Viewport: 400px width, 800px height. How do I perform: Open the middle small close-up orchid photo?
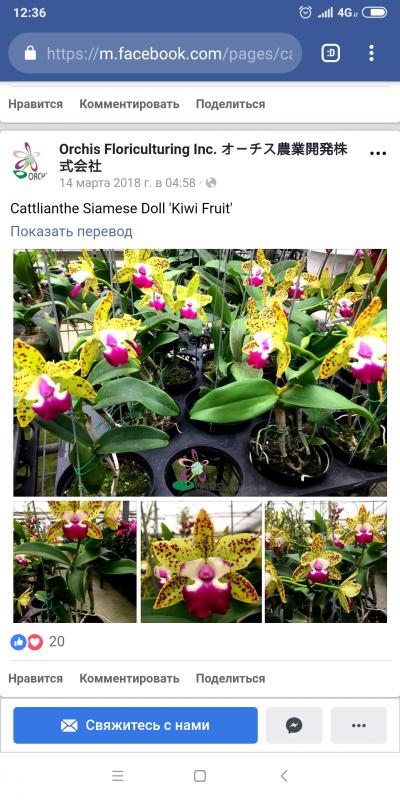(201, 561)
